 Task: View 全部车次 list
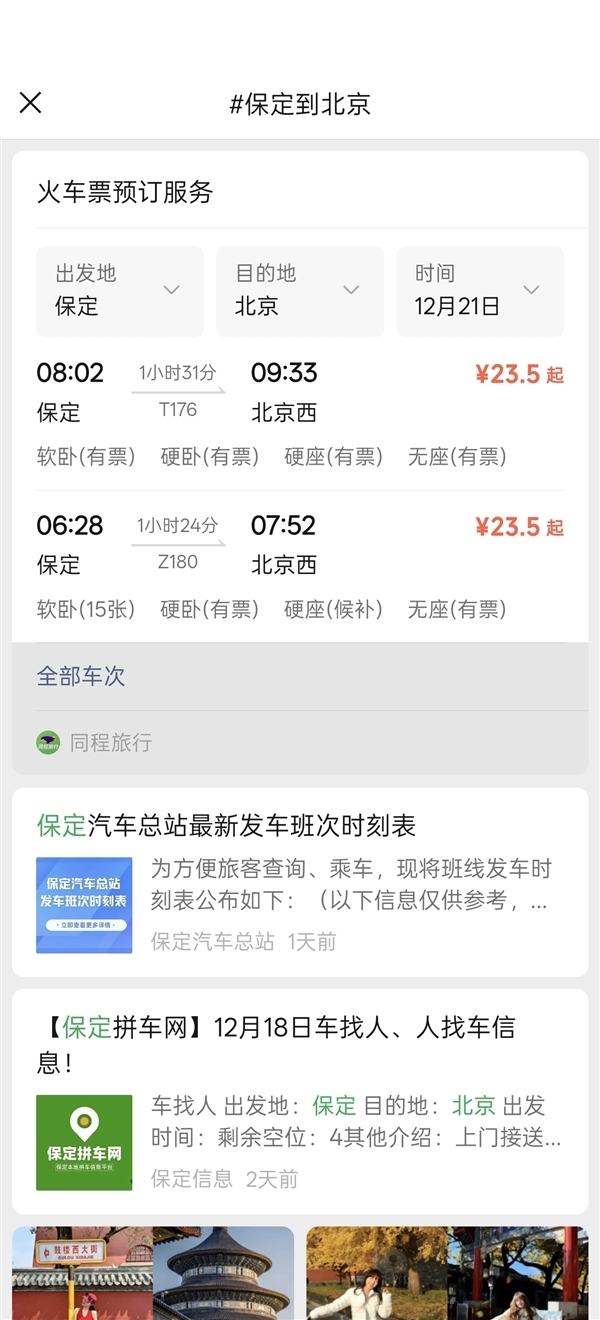(x=81, y=676)
